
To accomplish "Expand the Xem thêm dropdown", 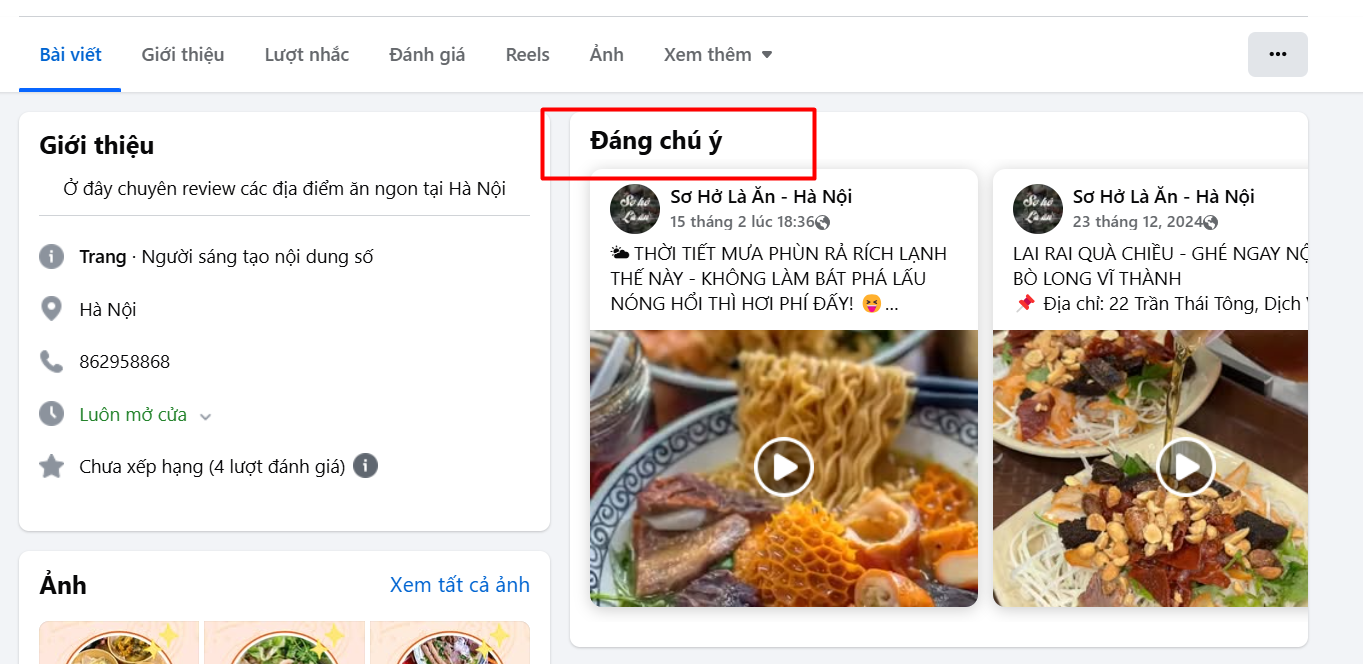I will pyautogui.click(x=717, y=55).
